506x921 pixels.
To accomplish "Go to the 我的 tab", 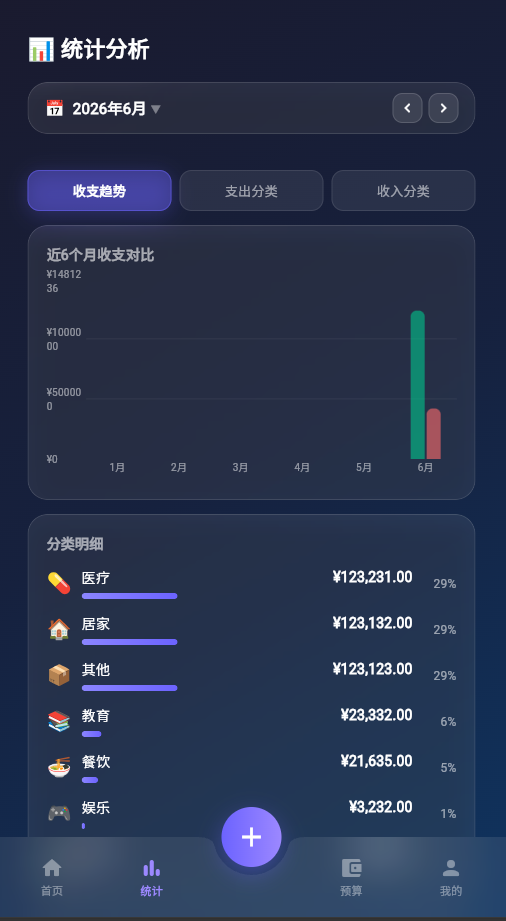I will (451, 878).
